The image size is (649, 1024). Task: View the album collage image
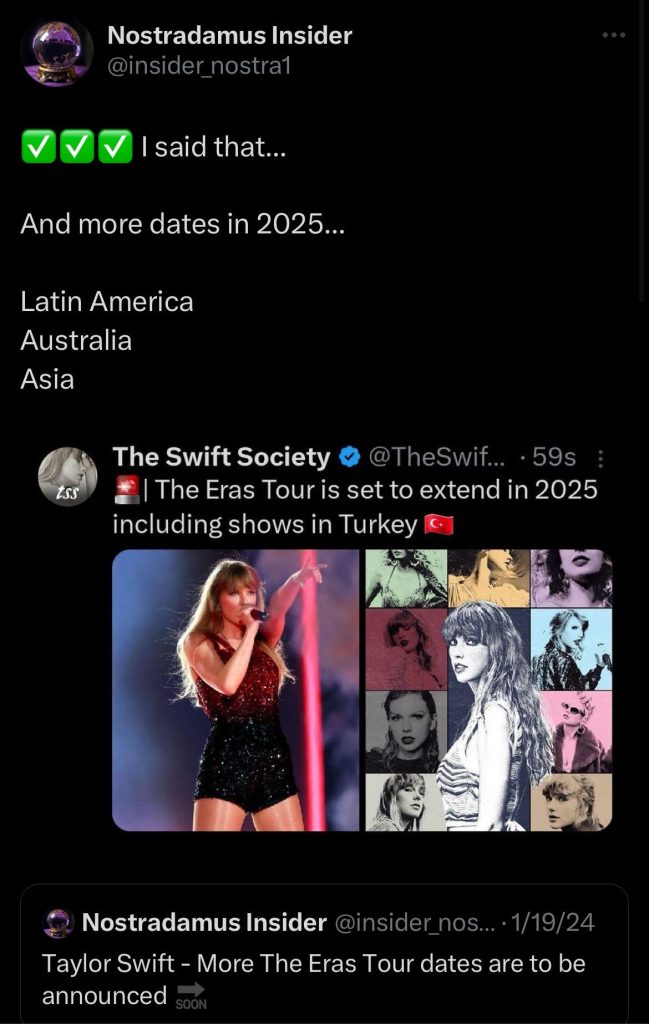pos(488,690)
